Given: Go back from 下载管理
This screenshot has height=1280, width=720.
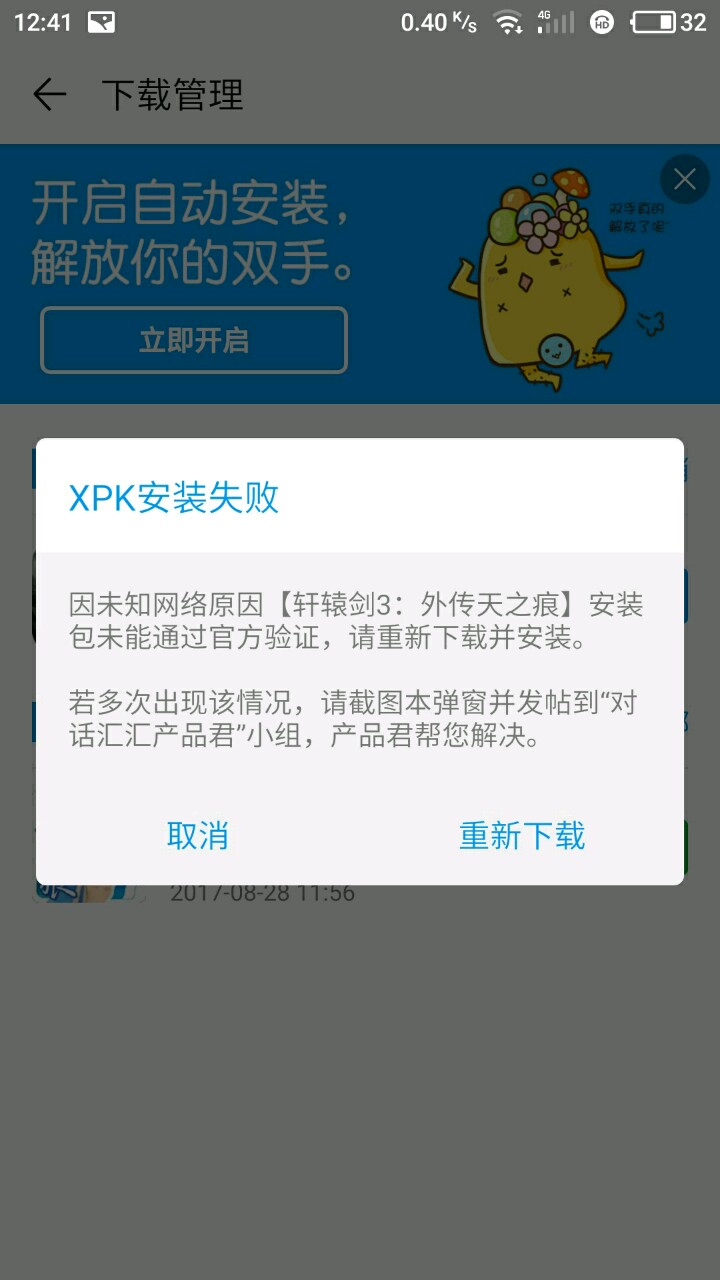Looking at the screenshot, I should point(49,95).
